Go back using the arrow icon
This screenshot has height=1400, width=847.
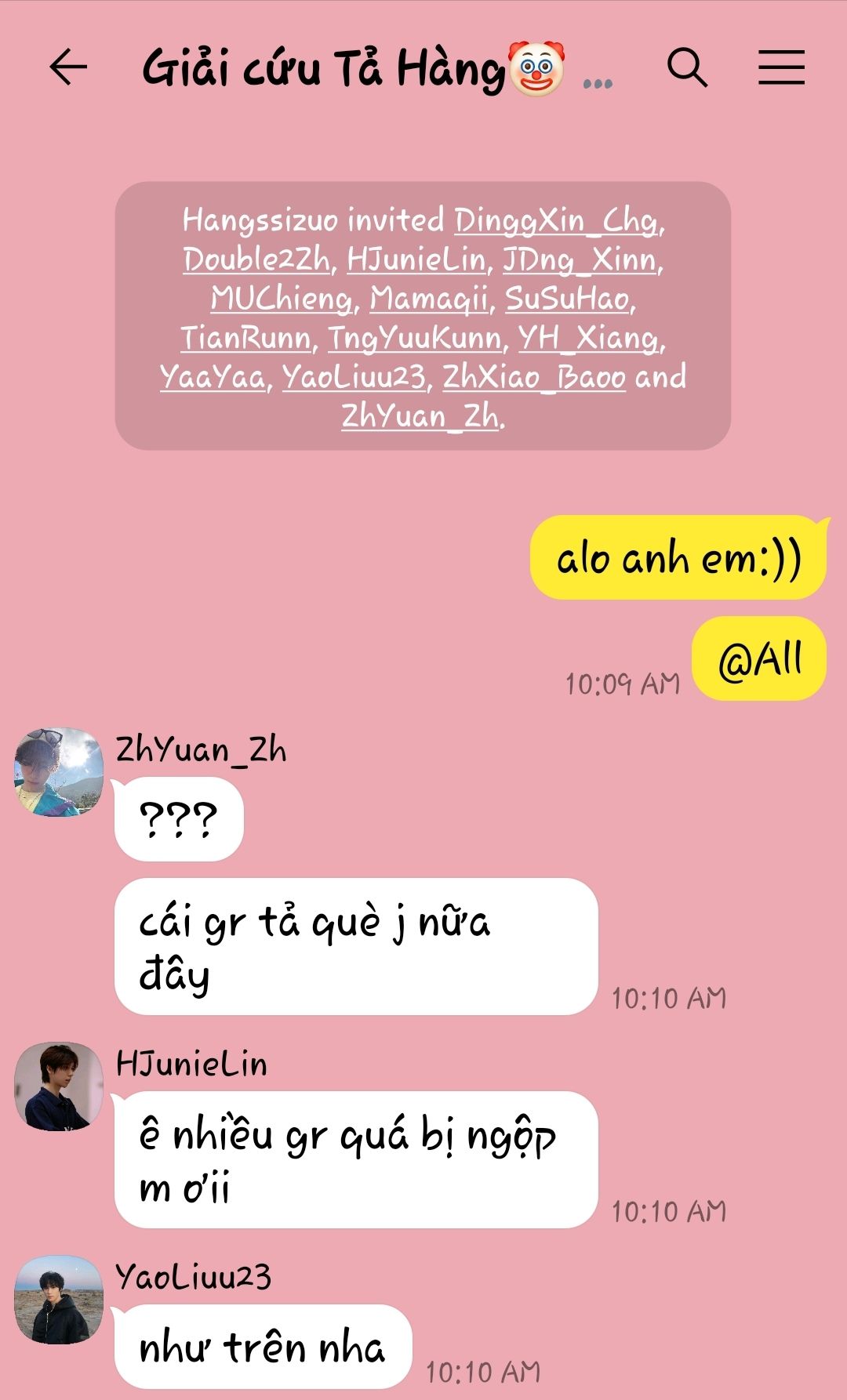point(68,67)
